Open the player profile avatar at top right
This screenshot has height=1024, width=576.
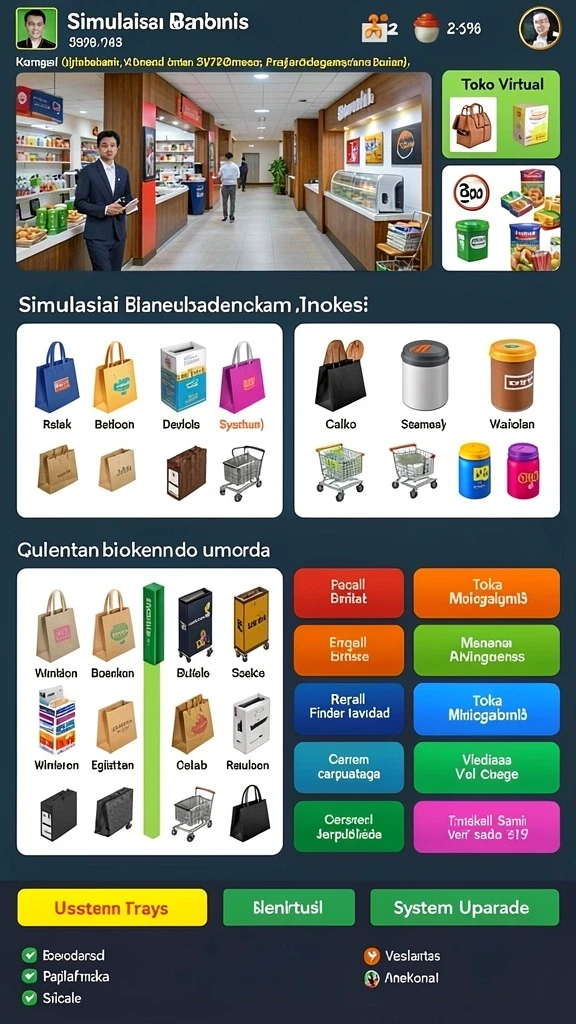pyautogui.click(x=539, y=28)
